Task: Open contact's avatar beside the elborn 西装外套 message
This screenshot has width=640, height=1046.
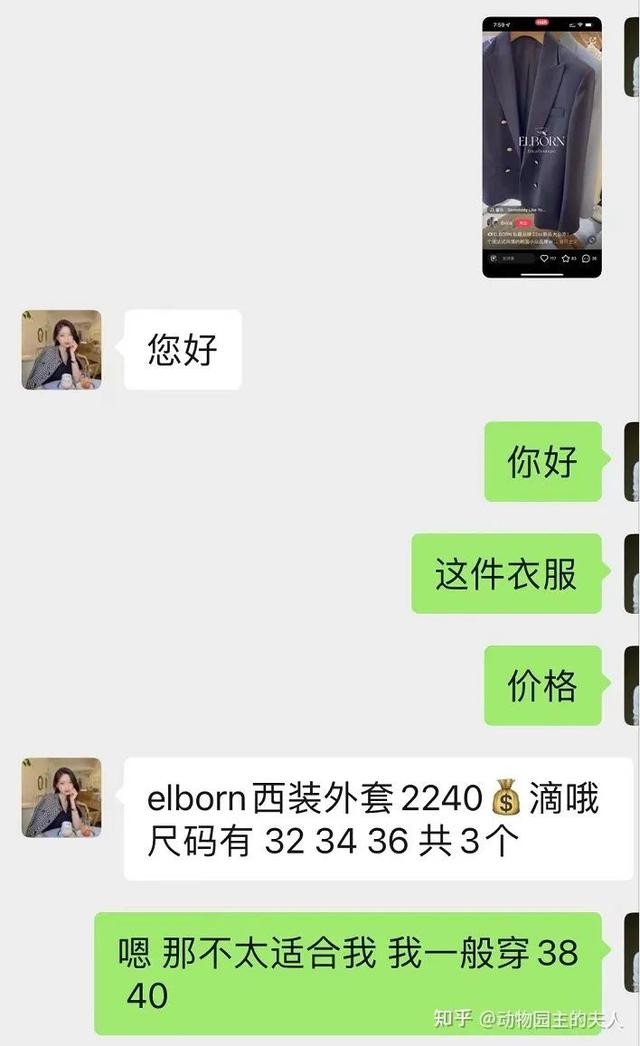Action: 61,797
